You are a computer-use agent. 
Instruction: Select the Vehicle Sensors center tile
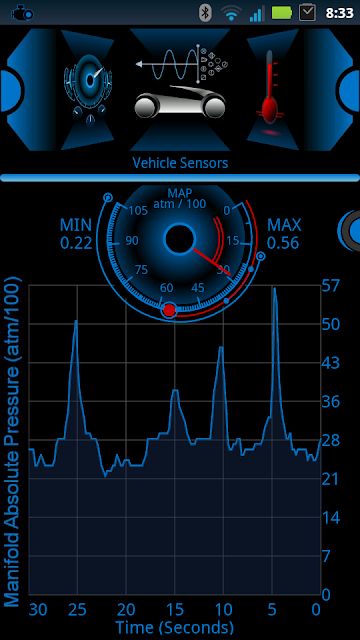pyautogui.click(x=180, y=90)
